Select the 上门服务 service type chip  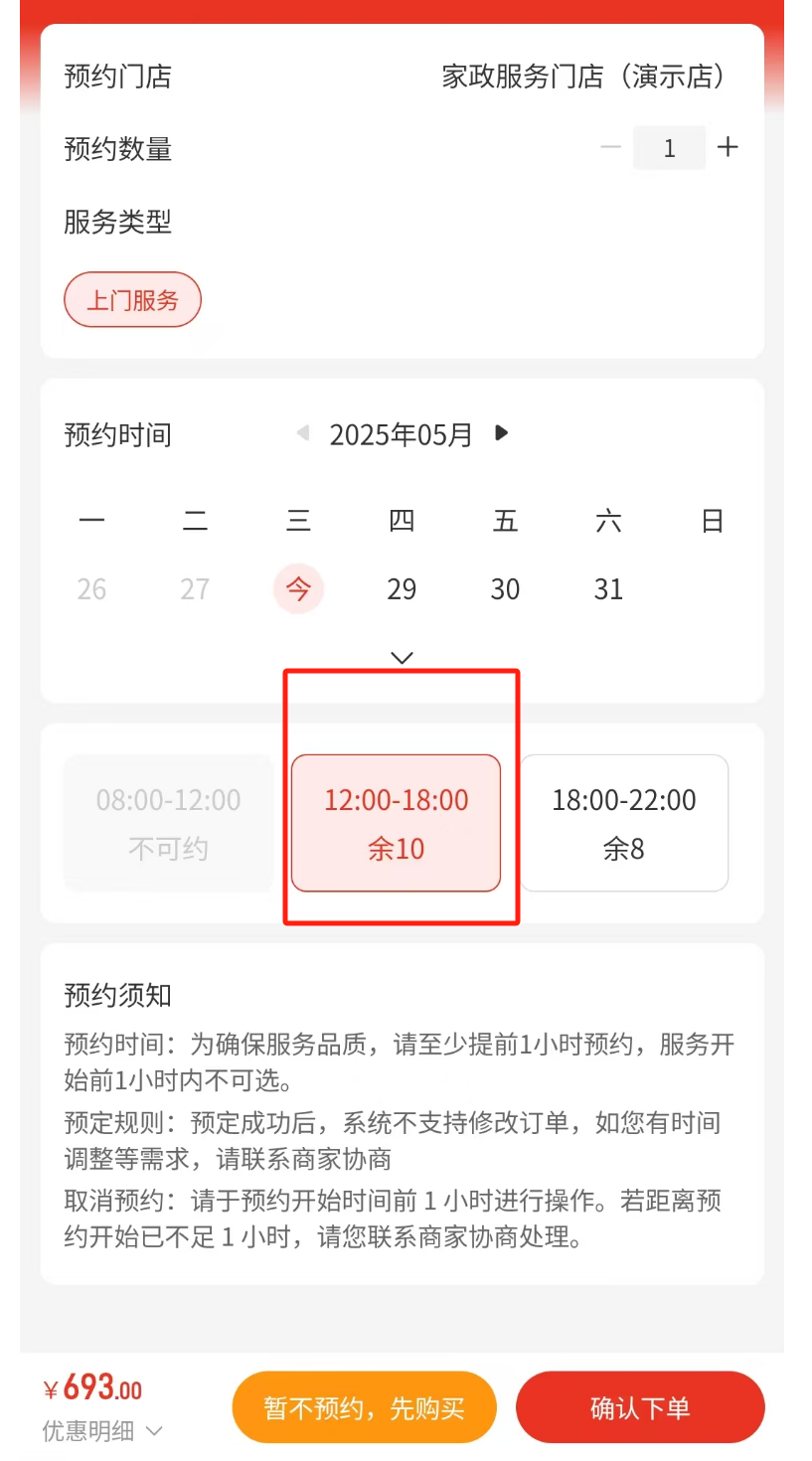coord(132,299)
